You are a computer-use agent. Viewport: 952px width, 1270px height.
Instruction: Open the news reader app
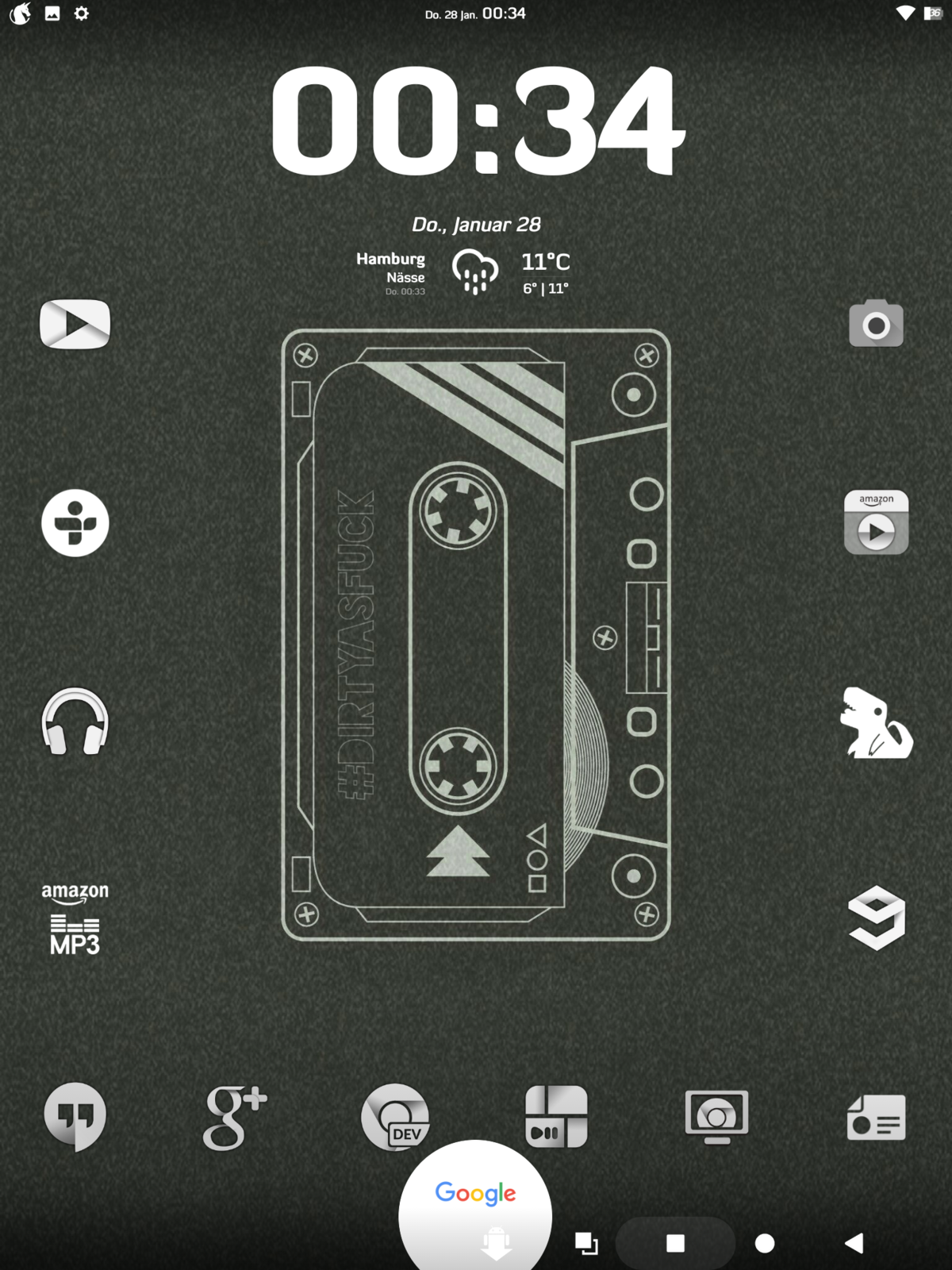pyautogui.click(x=876, y=1116)
